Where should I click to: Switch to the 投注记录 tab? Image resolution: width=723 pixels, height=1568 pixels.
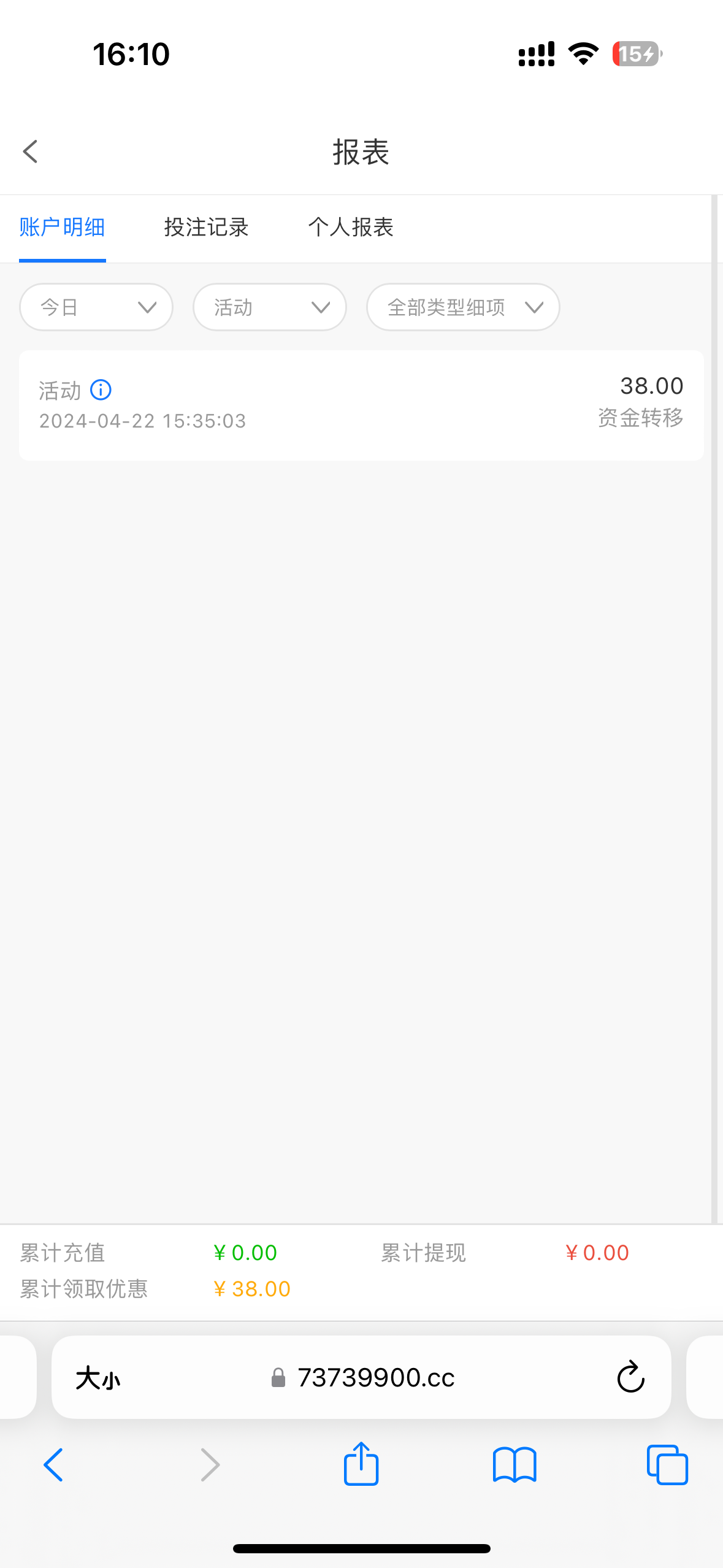pyautogui.click(x=206, y=228)
